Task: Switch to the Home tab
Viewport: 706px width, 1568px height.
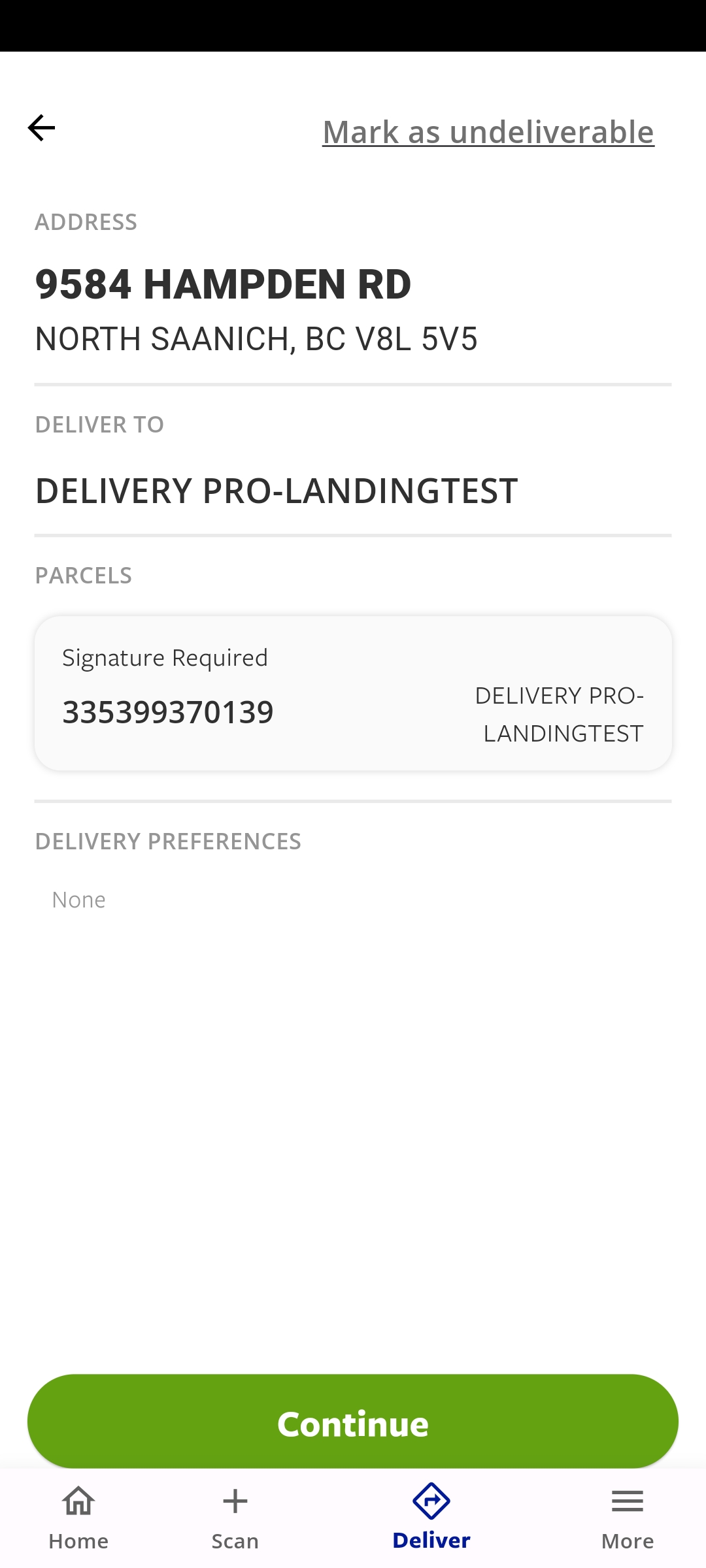Action: pyautogui.click(x=78, y=1518)
